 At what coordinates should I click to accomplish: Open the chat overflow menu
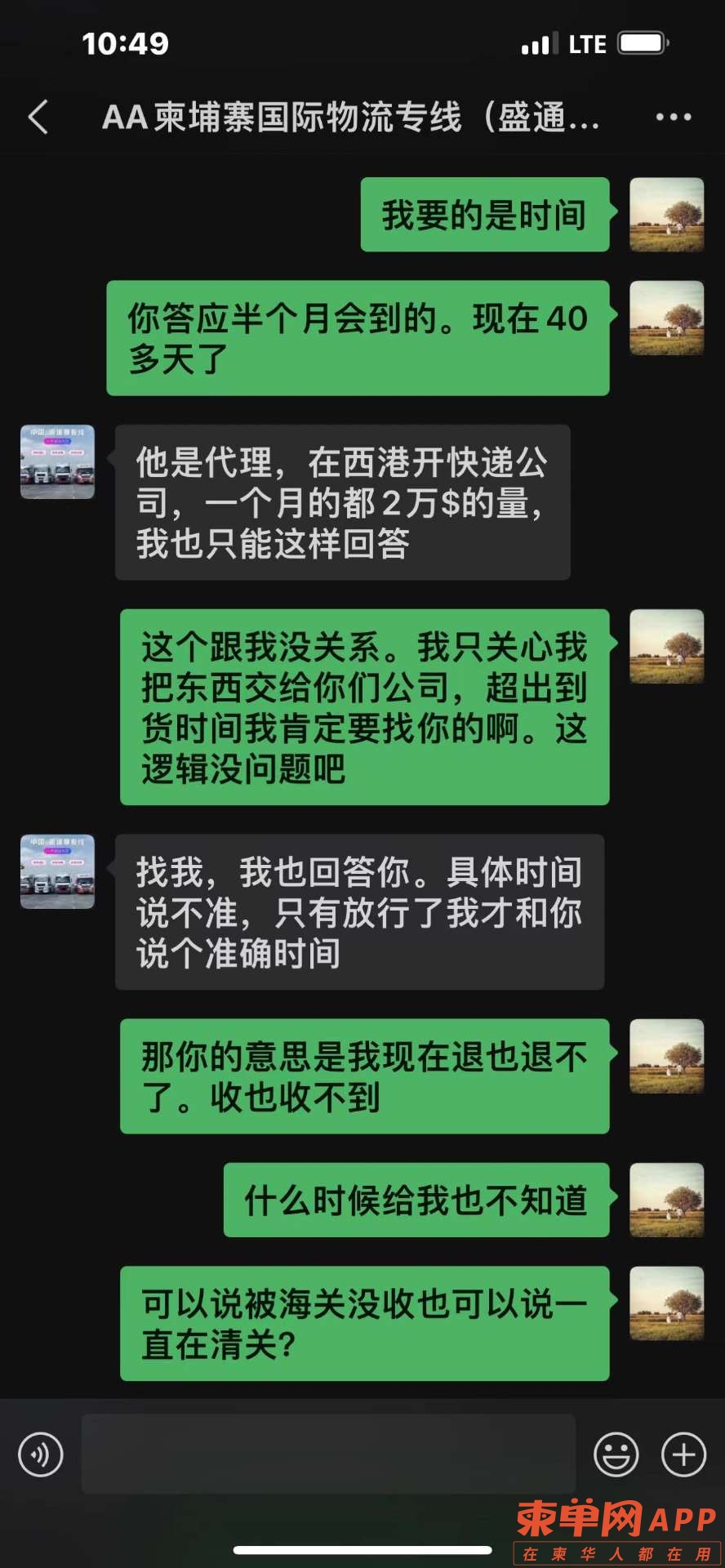coord(673,118)
